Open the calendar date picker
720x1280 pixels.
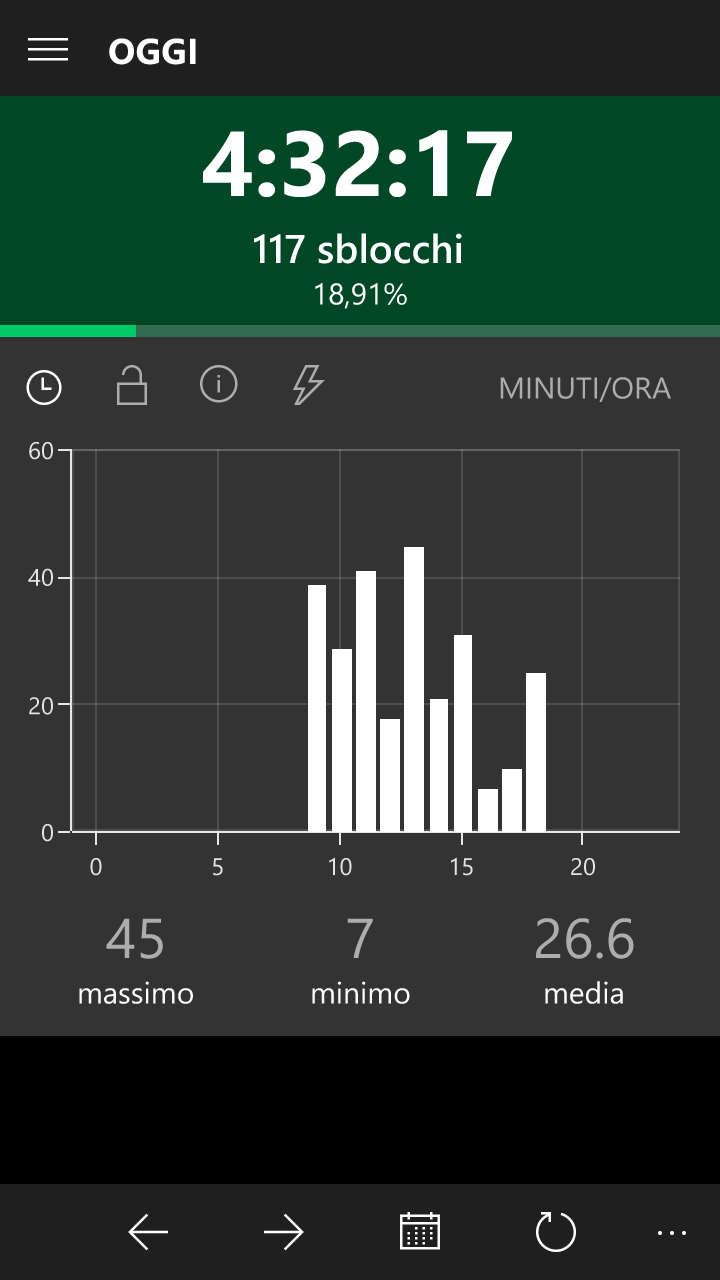420,1232
